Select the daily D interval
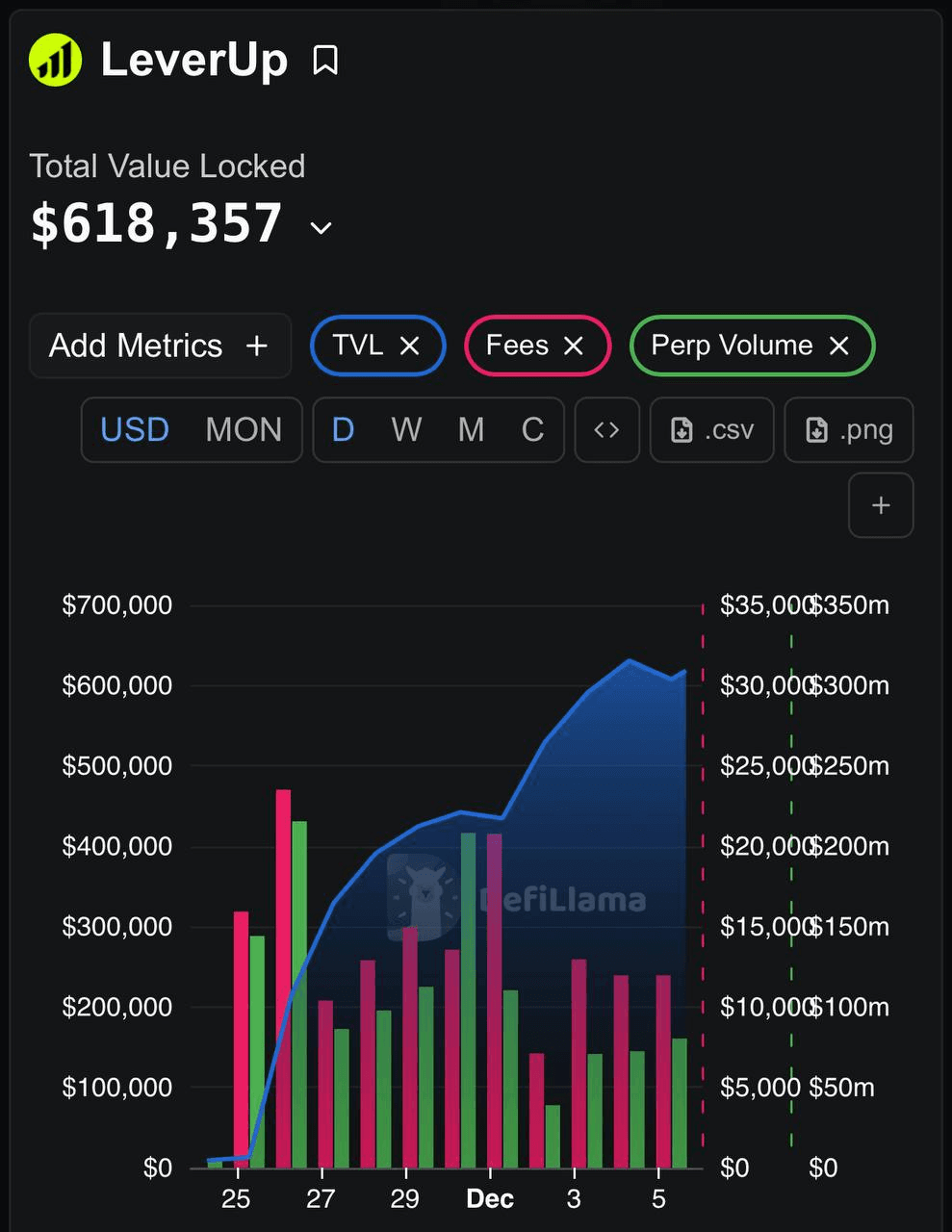 pos(343,429)
